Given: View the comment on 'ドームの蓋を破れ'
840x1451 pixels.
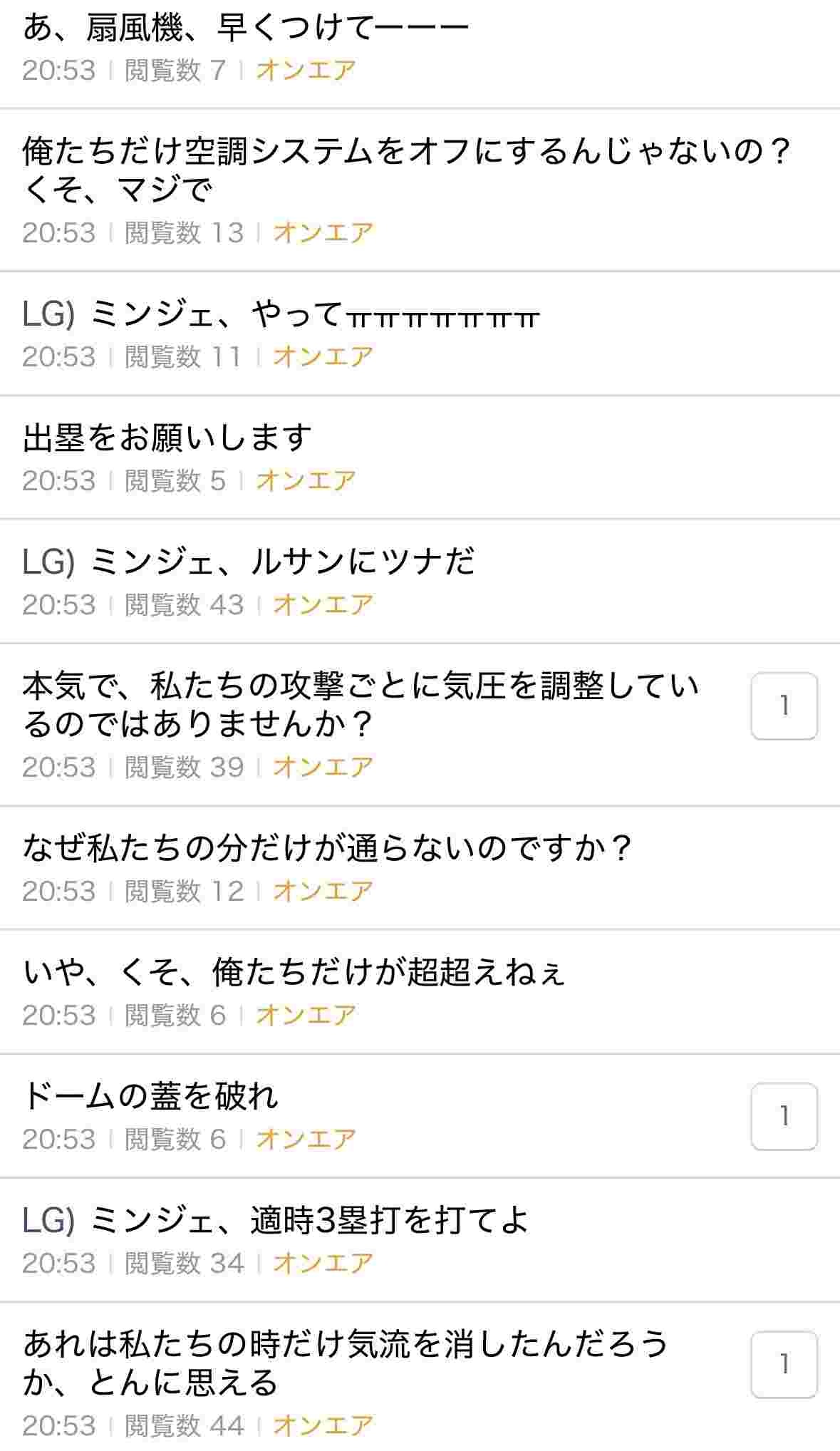Looking at the screenshot, I should pyautogui.click(x=784, y=1116).
